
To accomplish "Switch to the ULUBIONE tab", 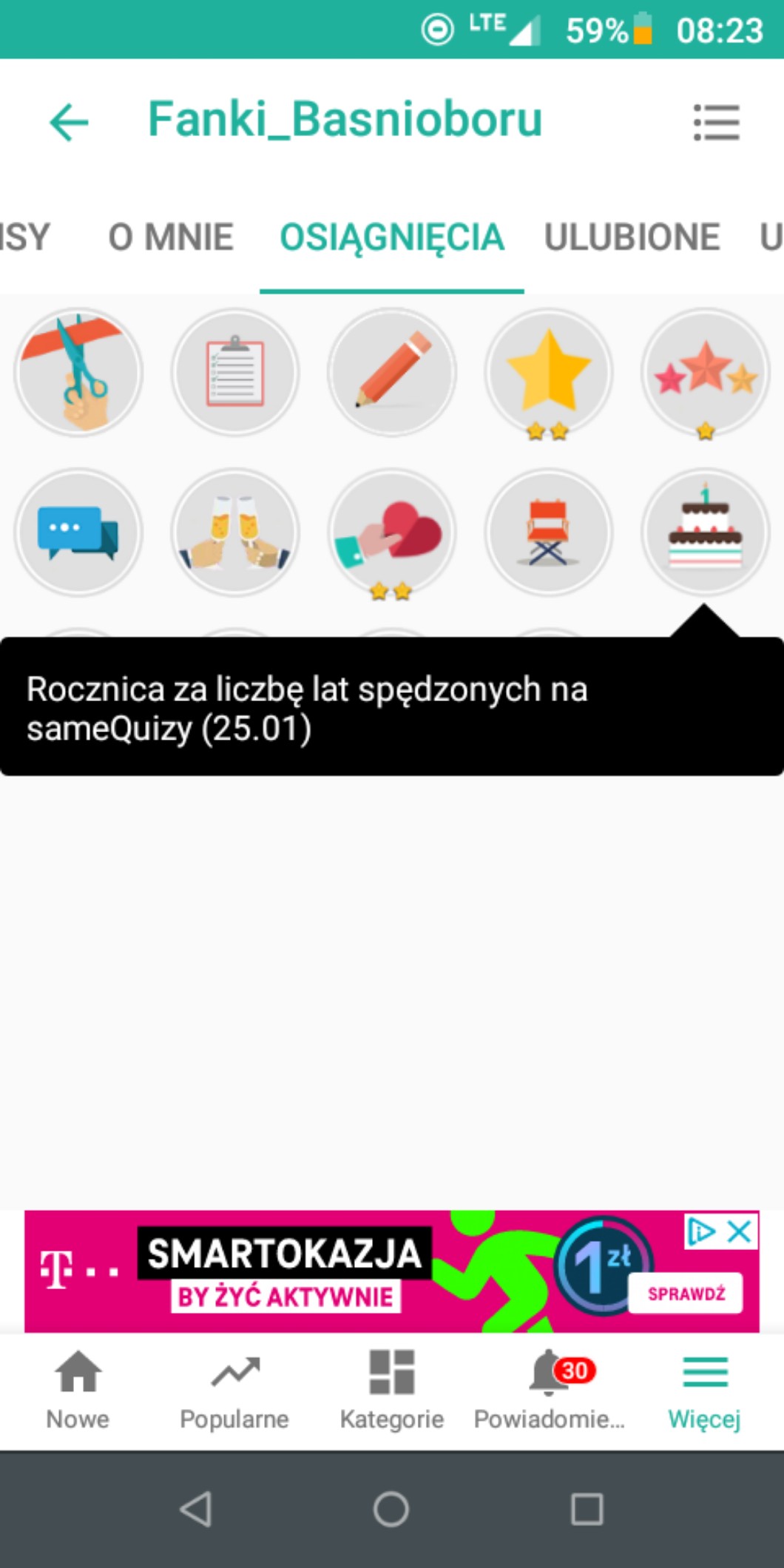I will point(632,237).
